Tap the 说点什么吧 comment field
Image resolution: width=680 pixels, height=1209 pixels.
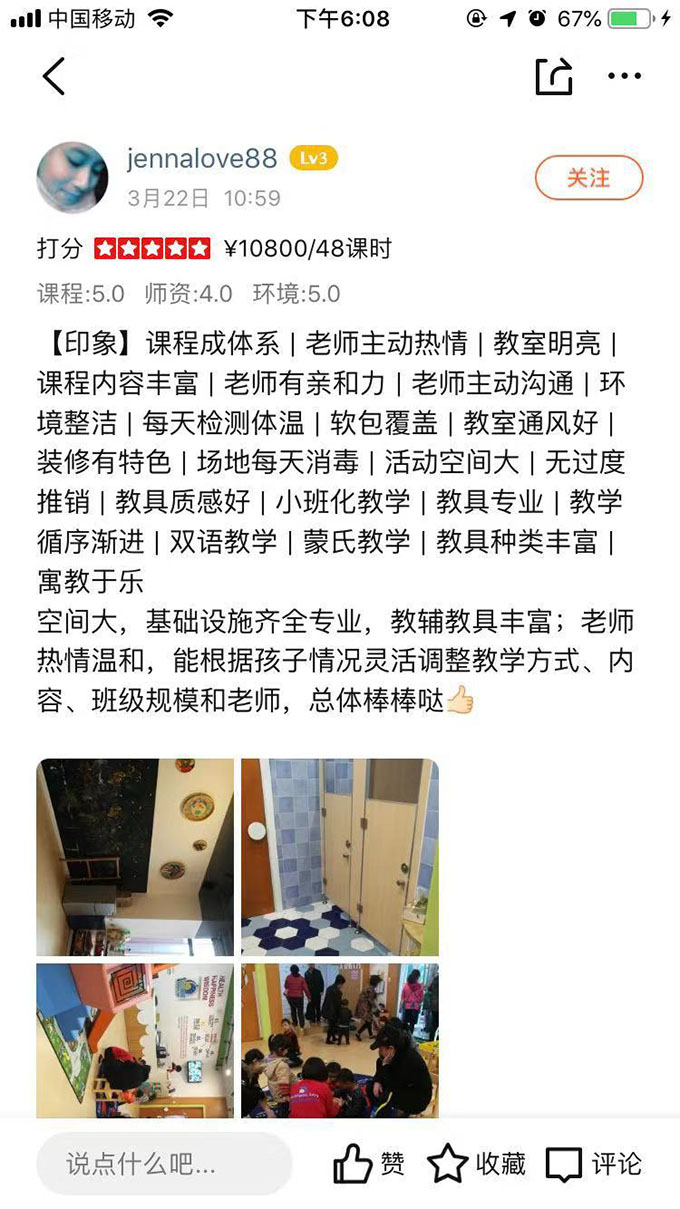164,1164
